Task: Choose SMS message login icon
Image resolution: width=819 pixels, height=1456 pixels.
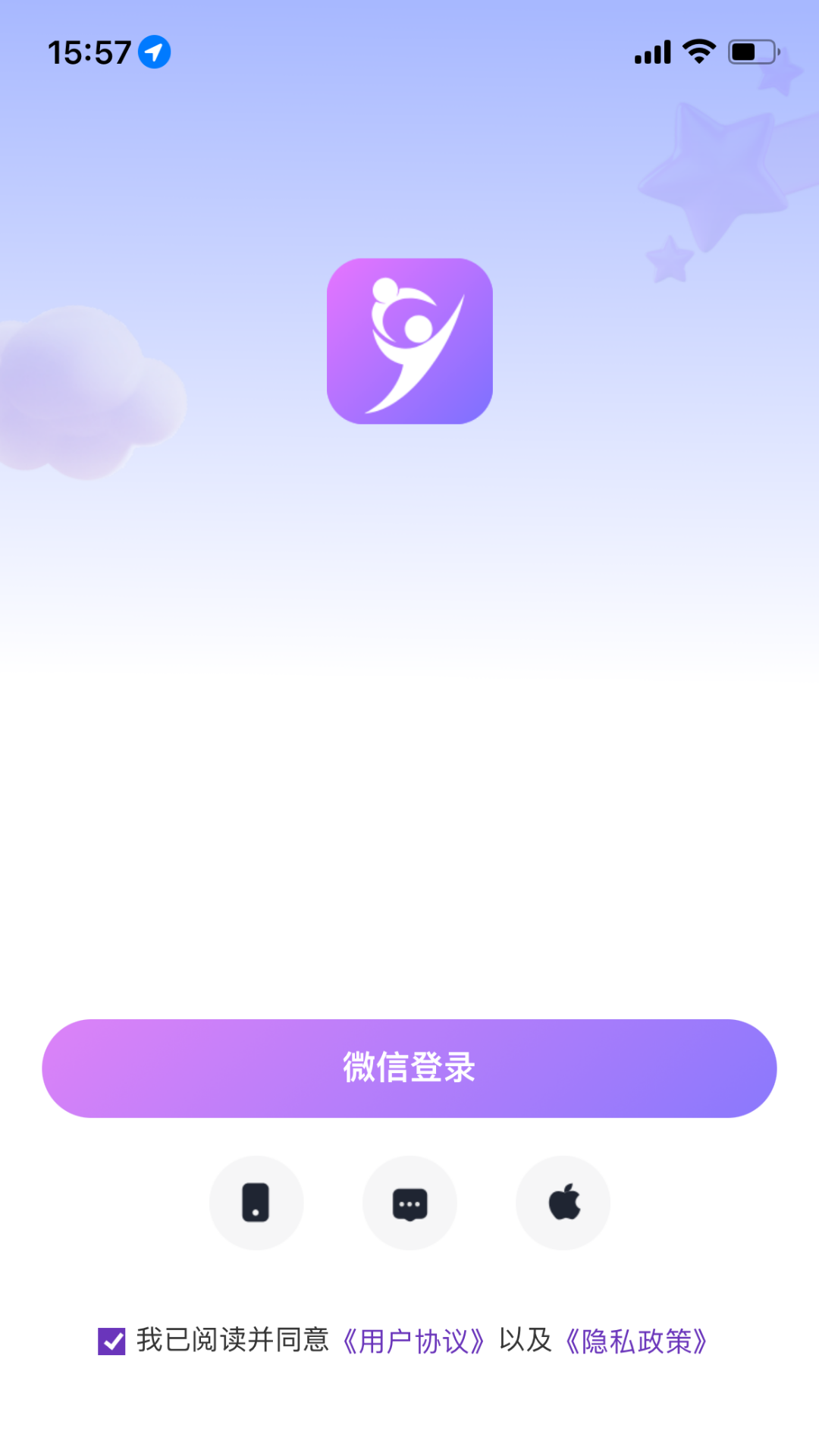Action: coord(409,1203)
